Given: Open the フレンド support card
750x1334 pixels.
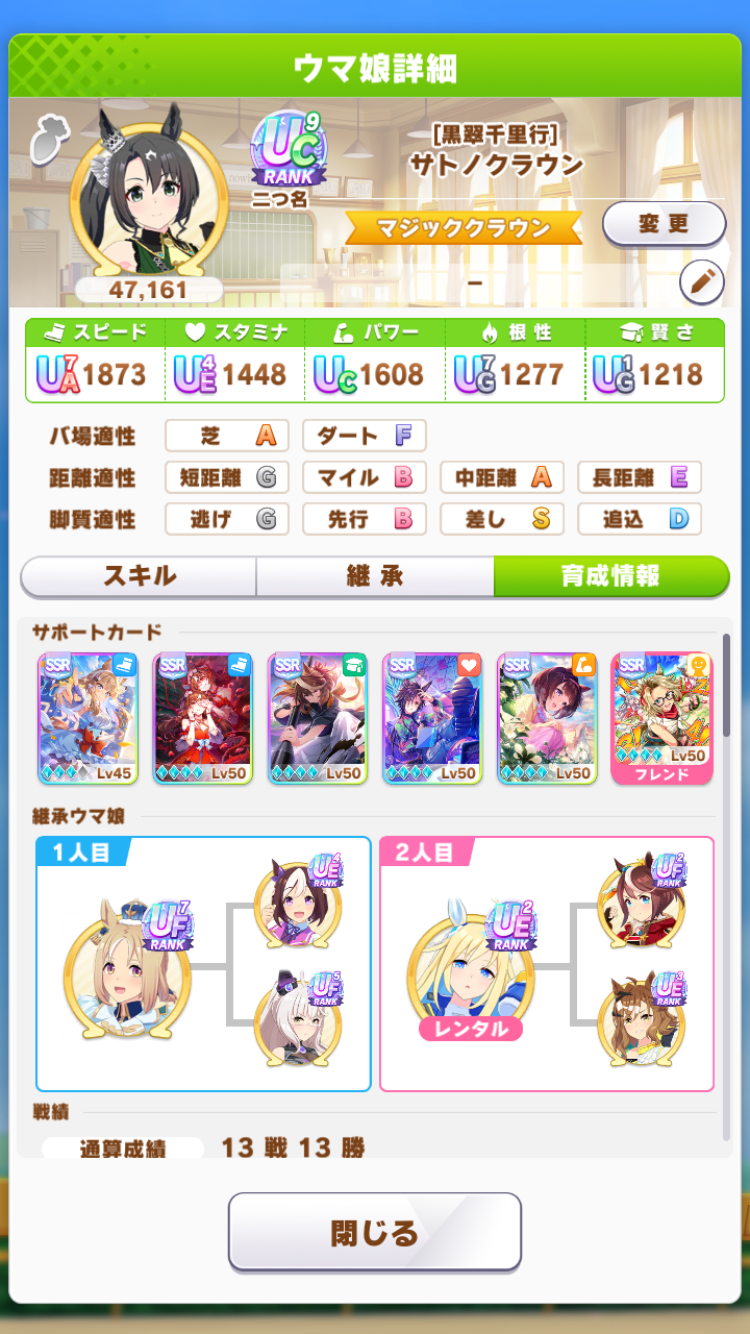Looking at the screenshot, I should [662, 718].
